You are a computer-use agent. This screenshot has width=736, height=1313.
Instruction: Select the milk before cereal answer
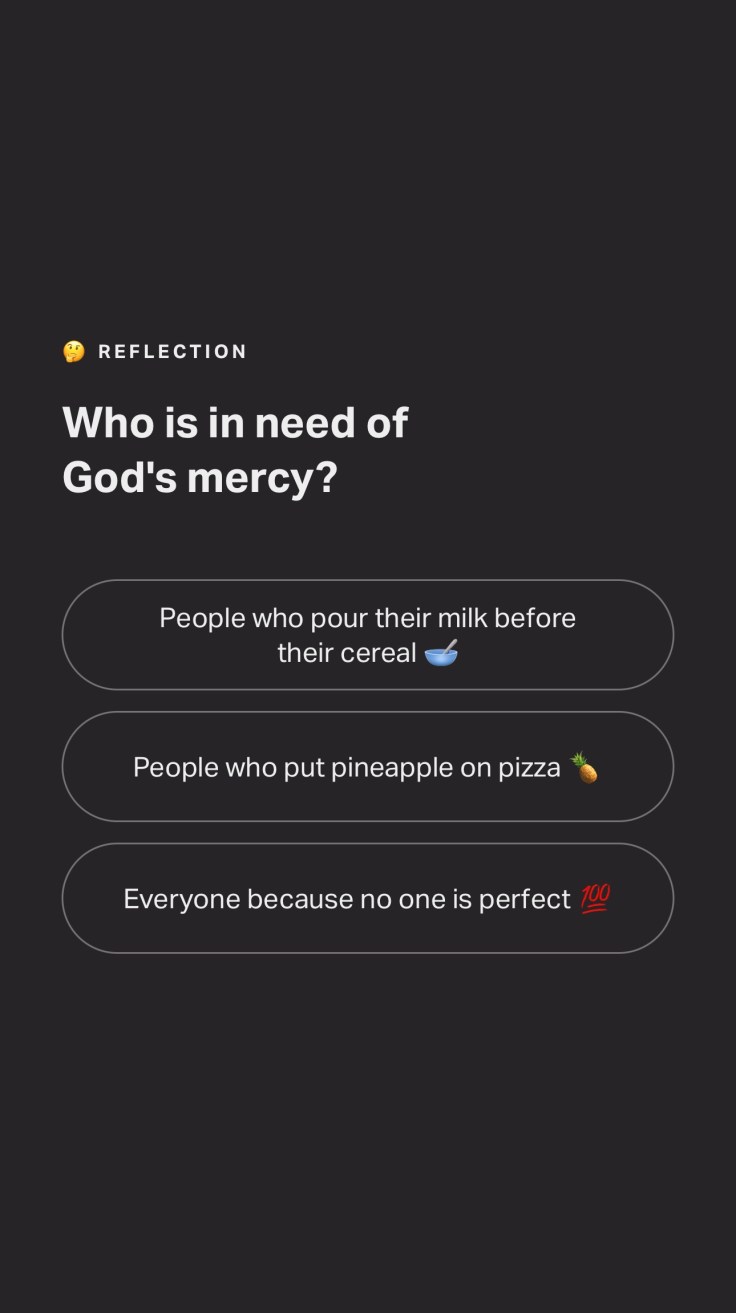[x=367, y=635]
